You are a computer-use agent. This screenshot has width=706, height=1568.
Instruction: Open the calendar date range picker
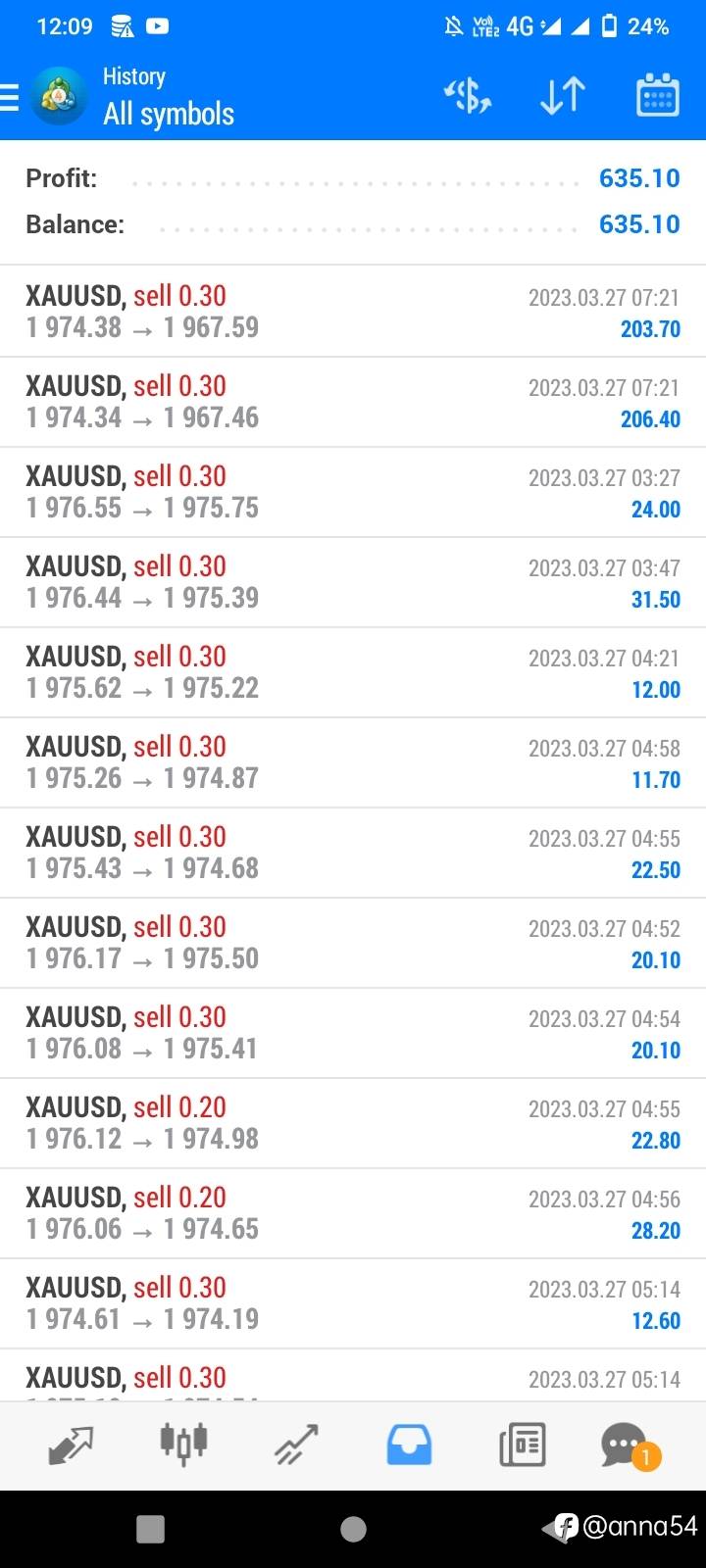pos(657,96)
